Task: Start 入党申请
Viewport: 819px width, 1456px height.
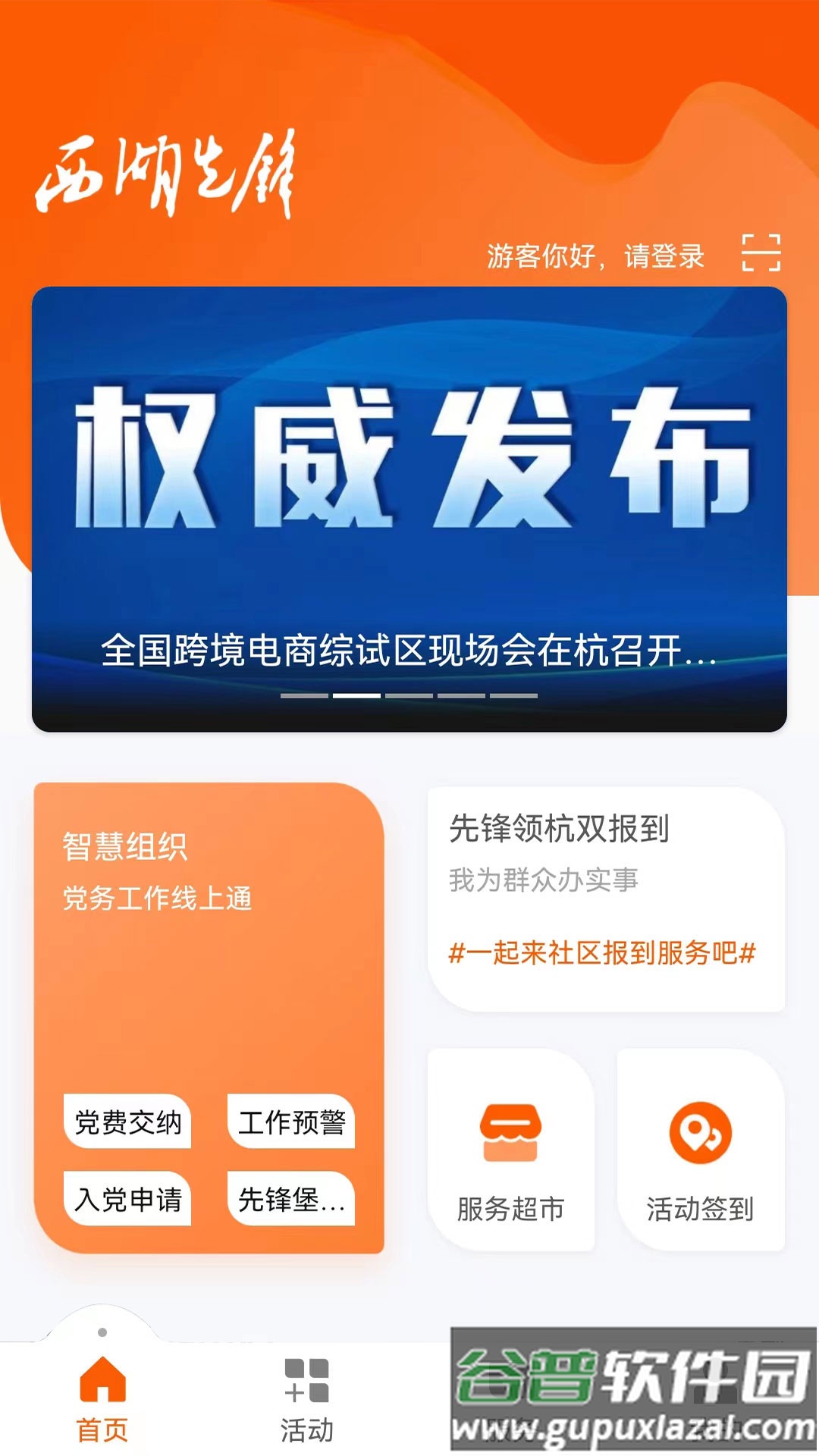Action: (128, 1199)
